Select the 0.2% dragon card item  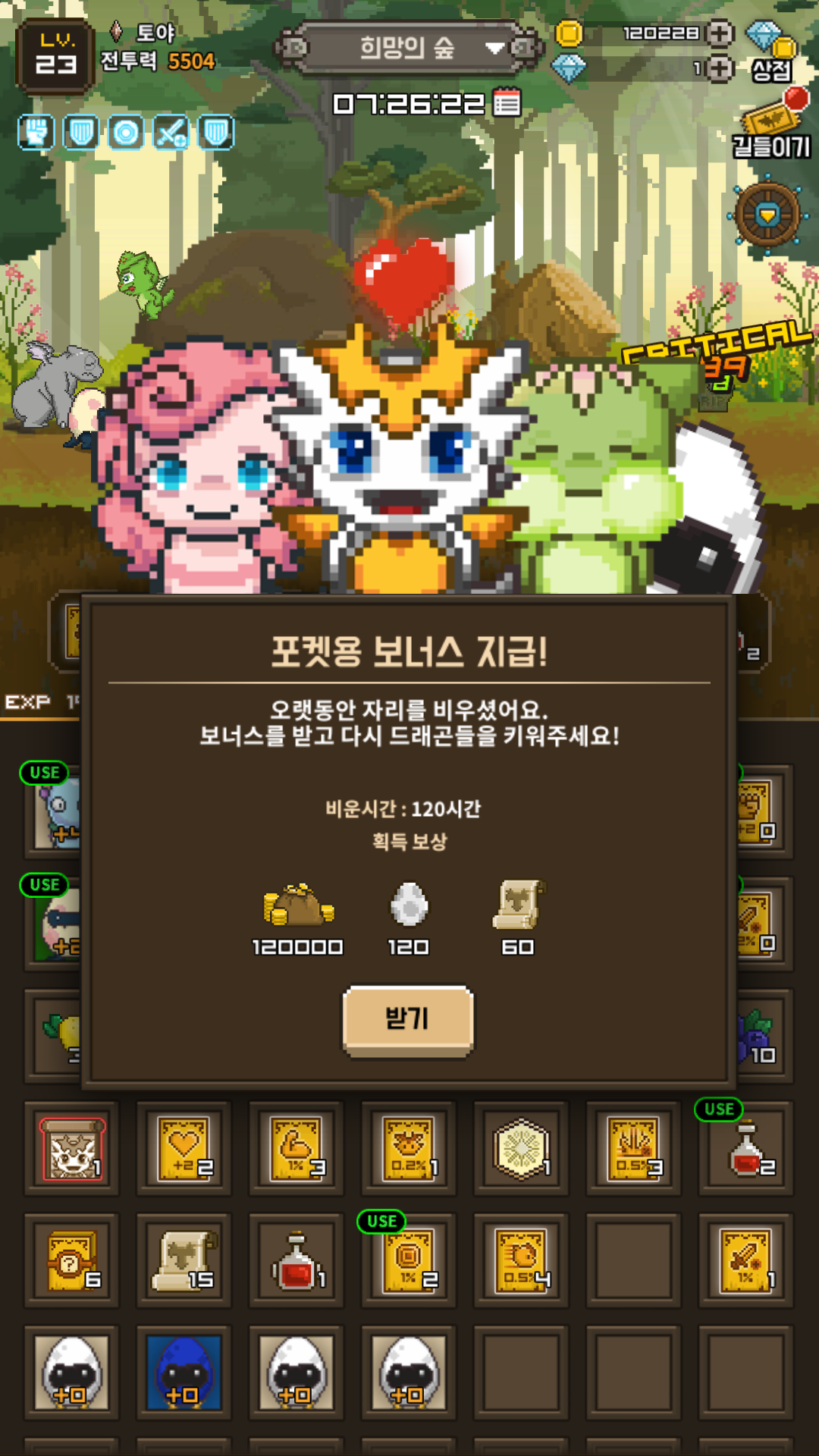409,1149
